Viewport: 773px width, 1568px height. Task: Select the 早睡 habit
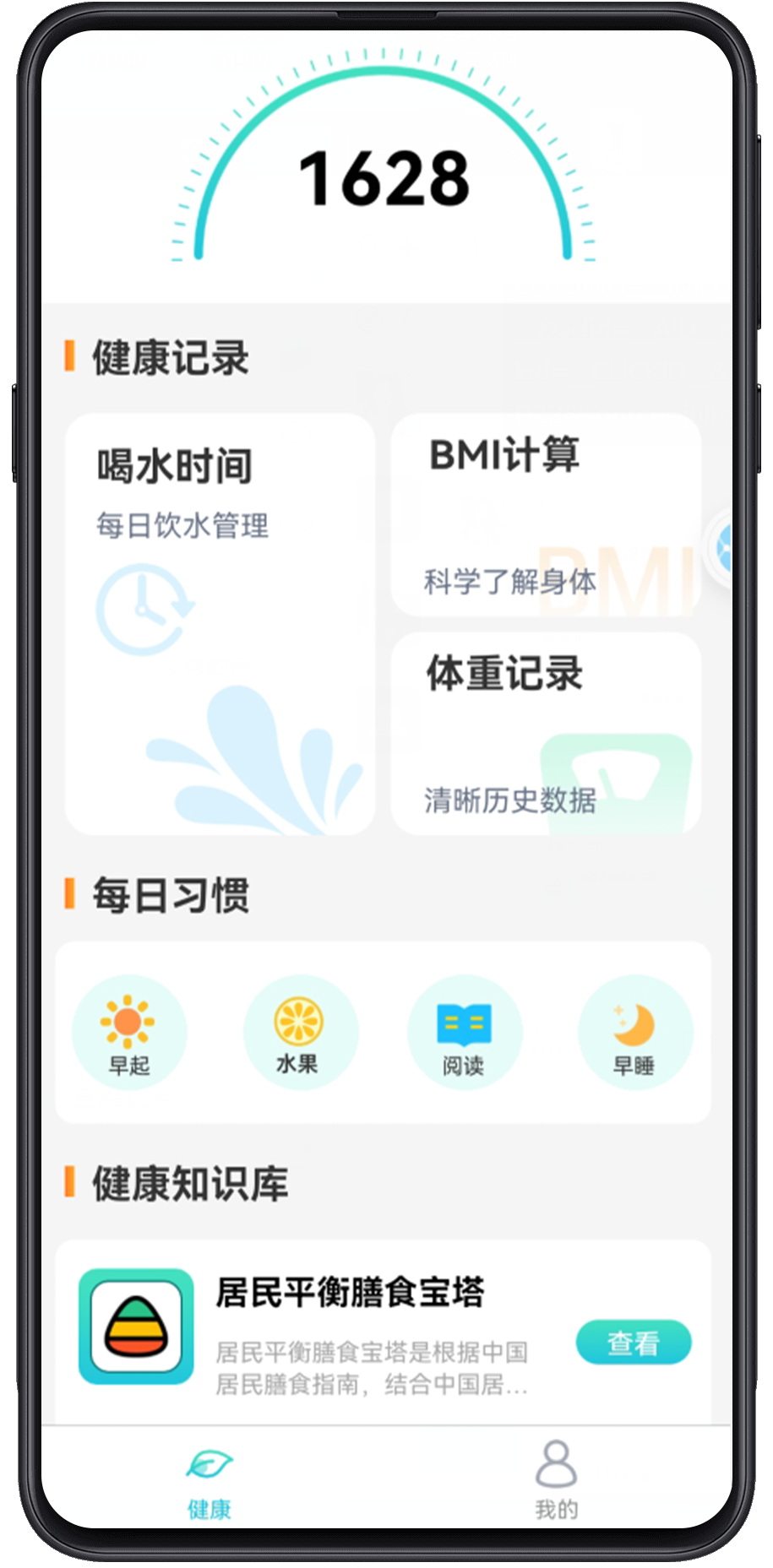[x=634, y=1032]
